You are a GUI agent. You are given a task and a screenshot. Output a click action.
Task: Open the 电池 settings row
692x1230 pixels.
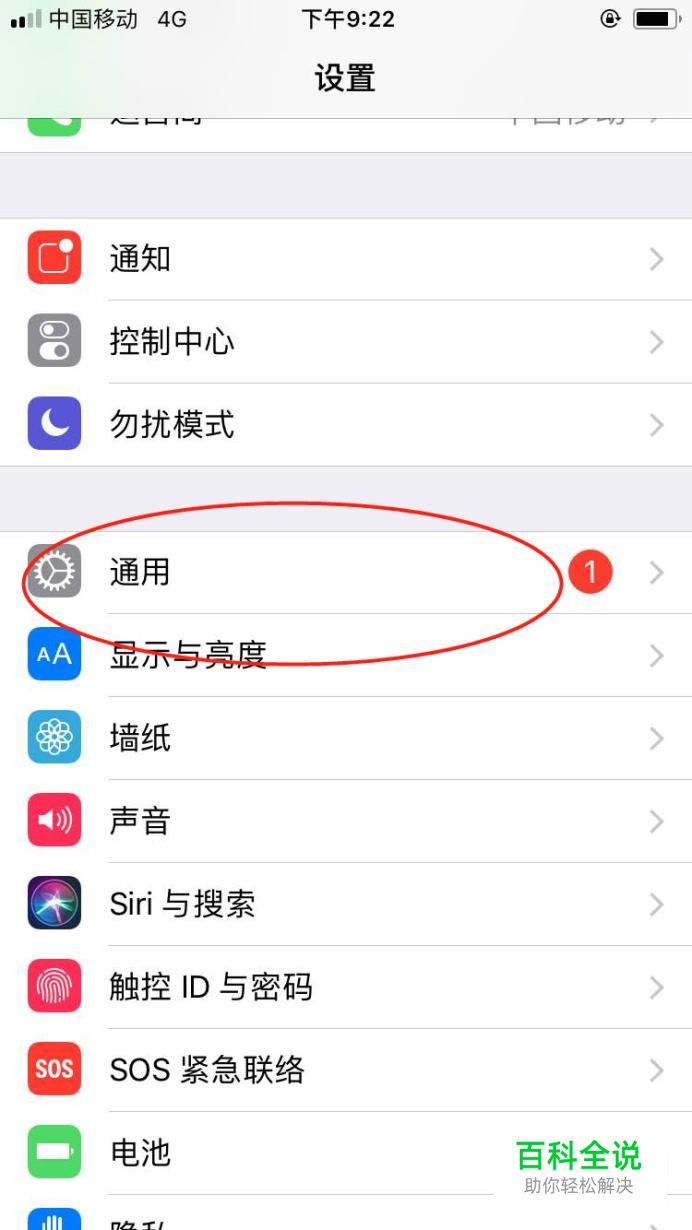click(x=300, y=1153)
